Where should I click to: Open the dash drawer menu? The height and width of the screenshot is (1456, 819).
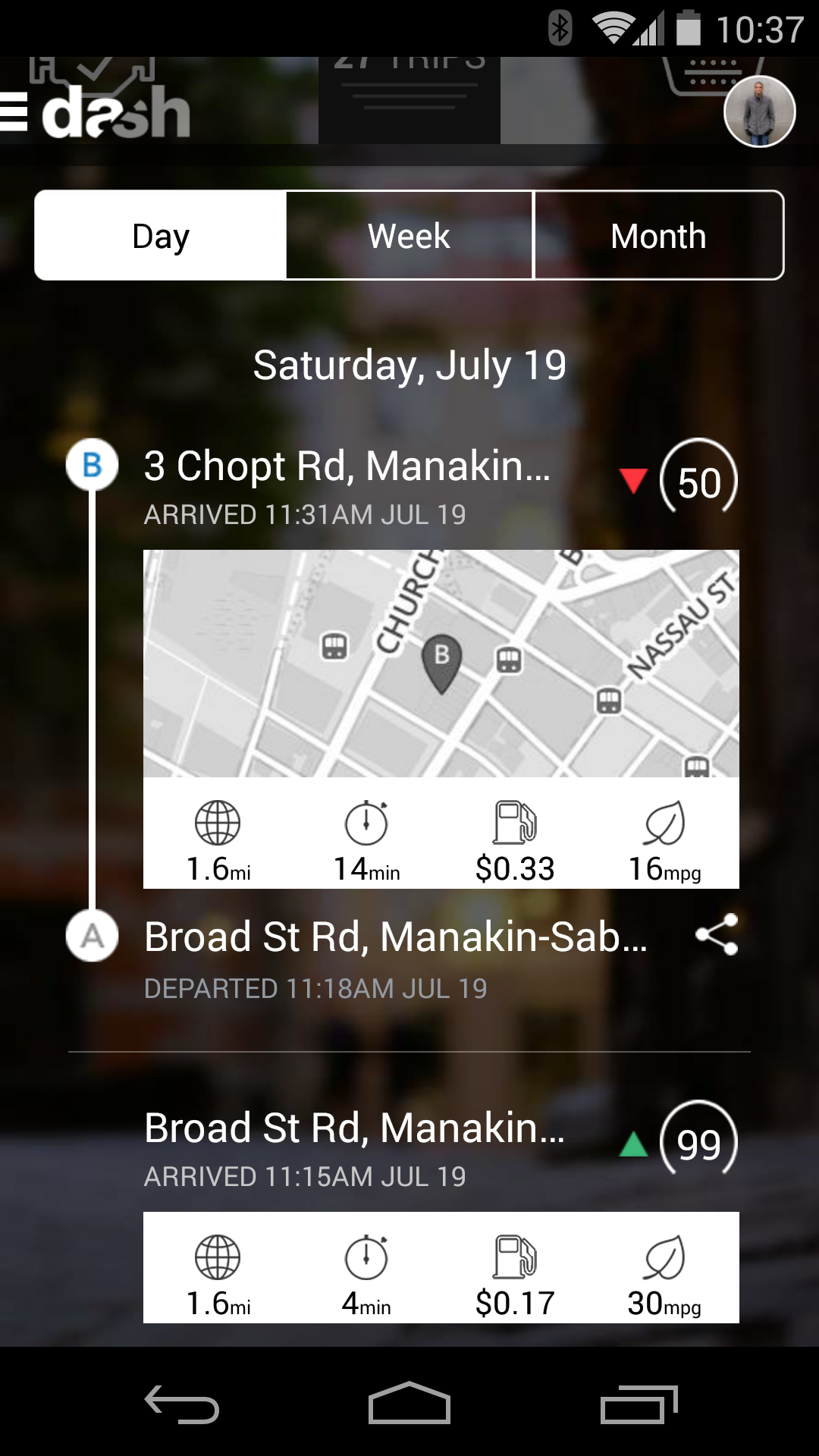point(15,112)
